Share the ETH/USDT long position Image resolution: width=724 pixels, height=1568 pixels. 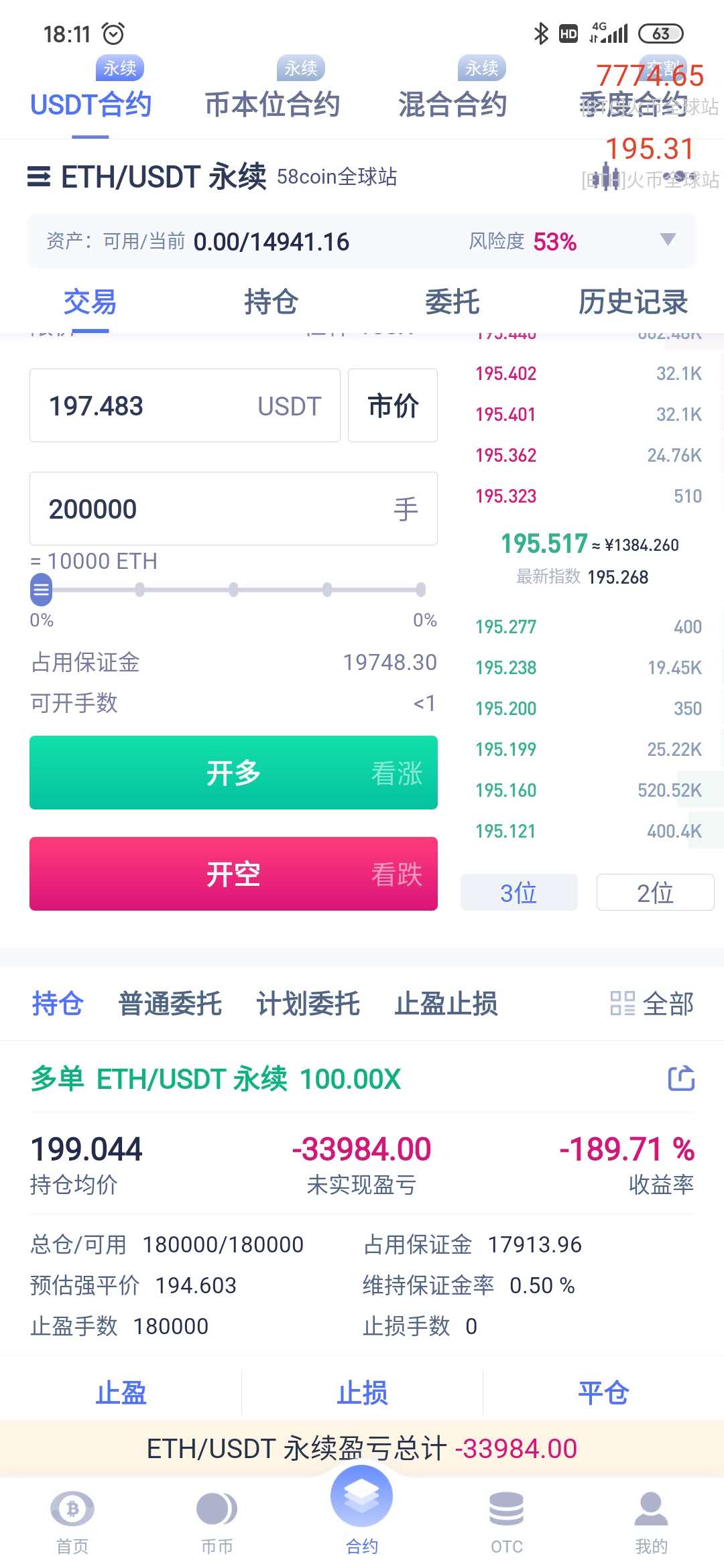tap(681, 1079)
